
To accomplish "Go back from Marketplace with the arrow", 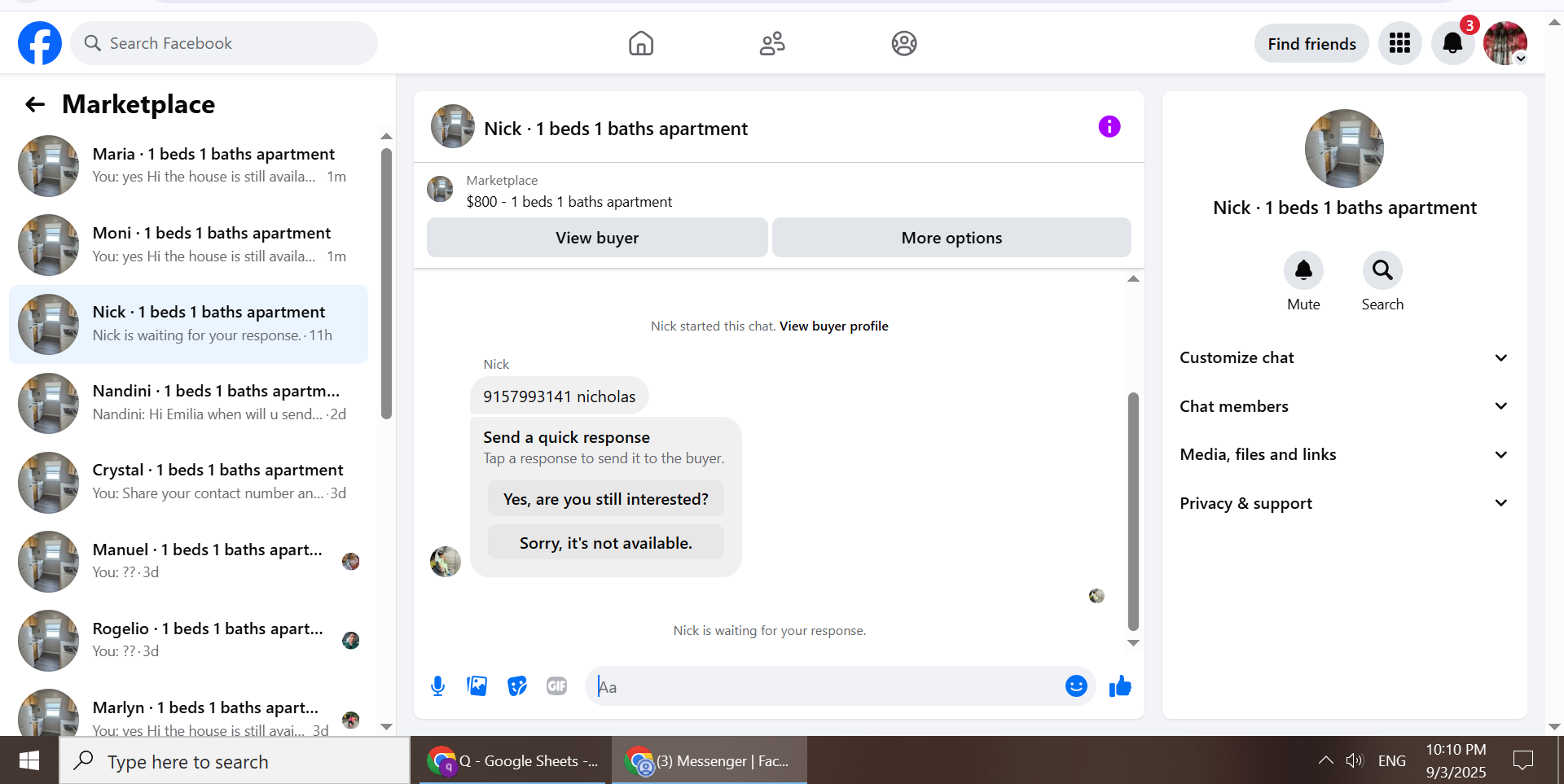I will coord(35,104).
